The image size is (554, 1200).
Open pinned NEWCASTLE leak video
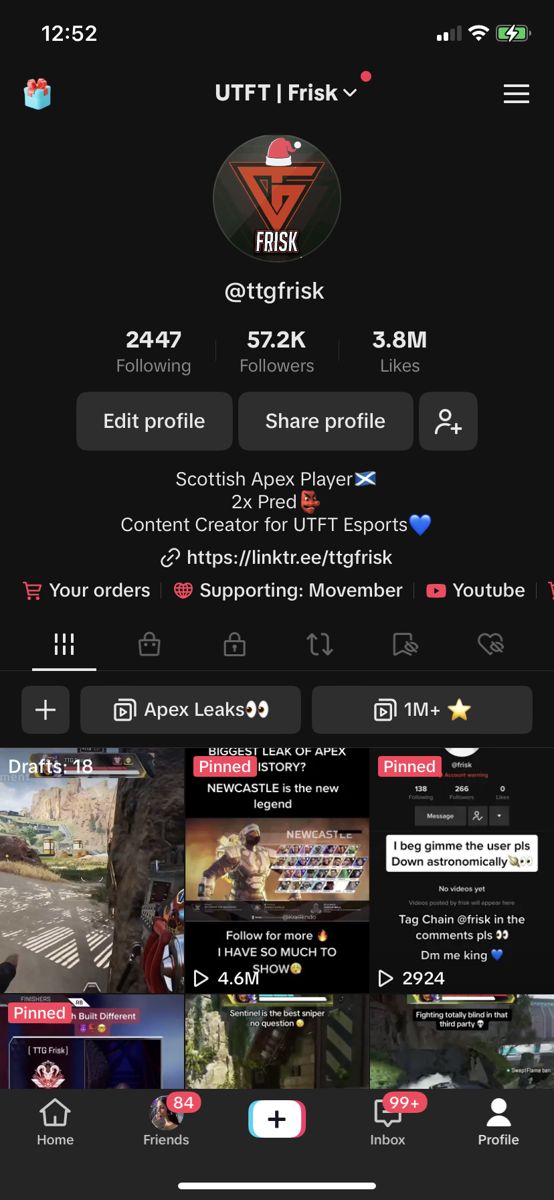coord(277,870)
